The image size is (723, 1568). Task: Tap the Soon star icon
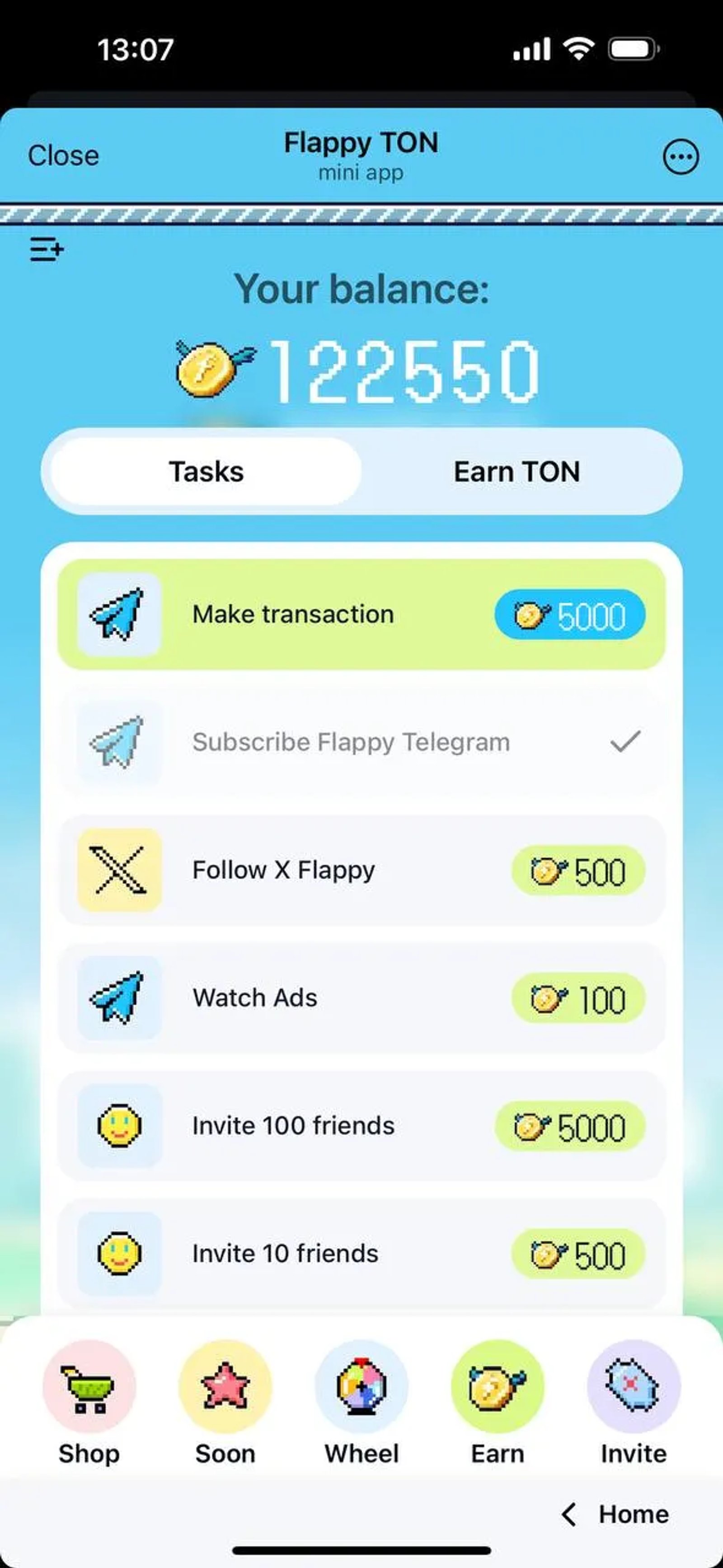225,1390
